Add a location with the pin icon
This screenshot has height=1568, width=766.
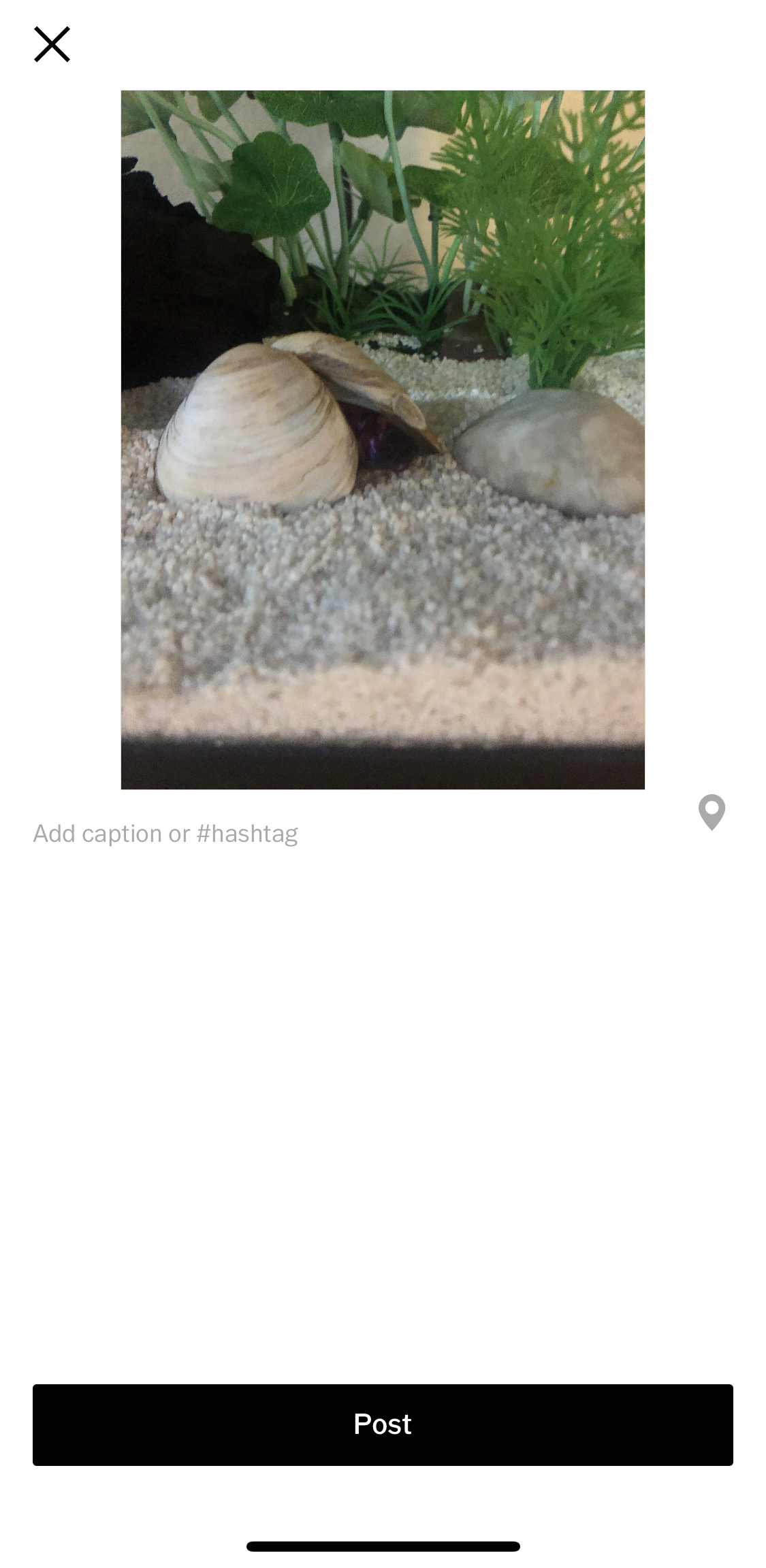click(x=712, y=813)
